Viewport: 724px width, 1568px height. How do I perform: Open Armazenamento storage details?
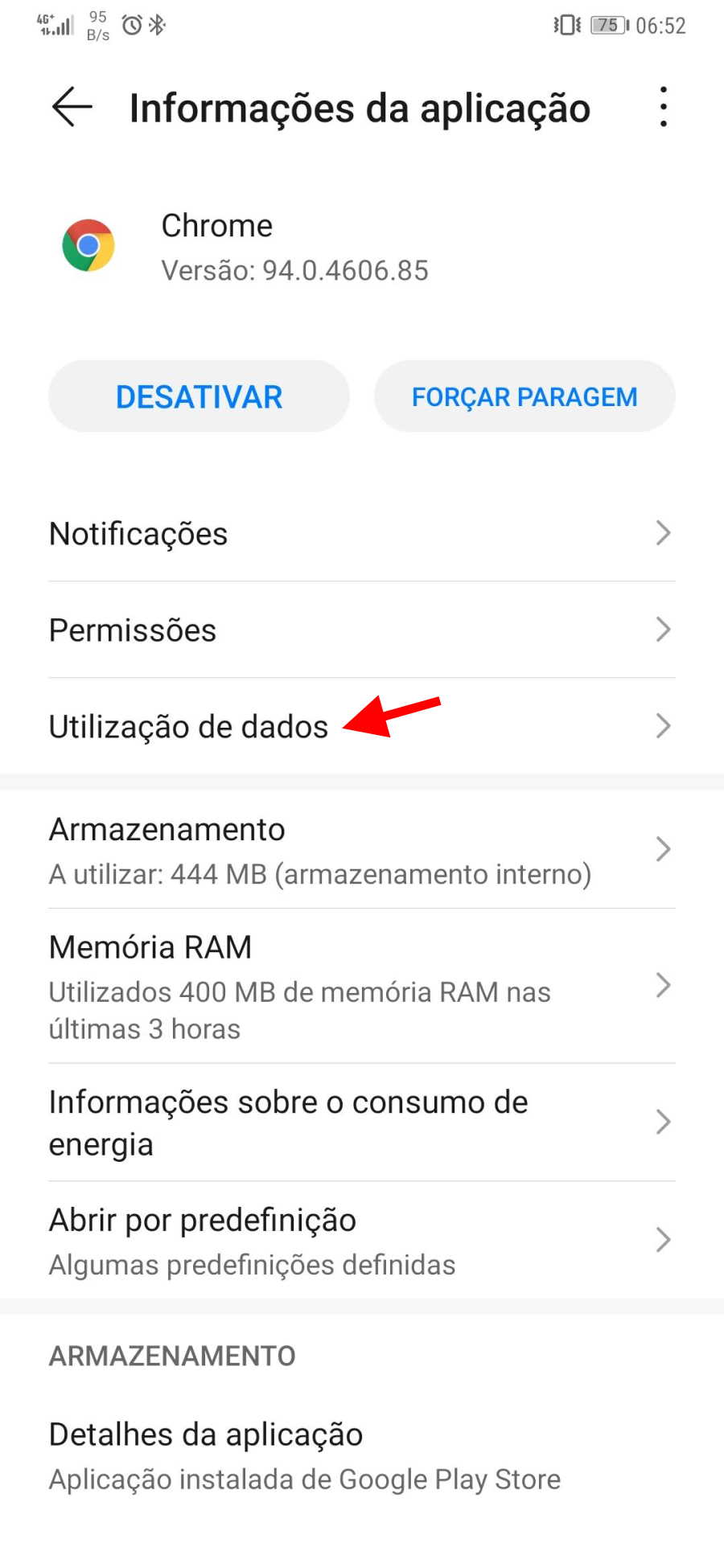pos(362,850)
